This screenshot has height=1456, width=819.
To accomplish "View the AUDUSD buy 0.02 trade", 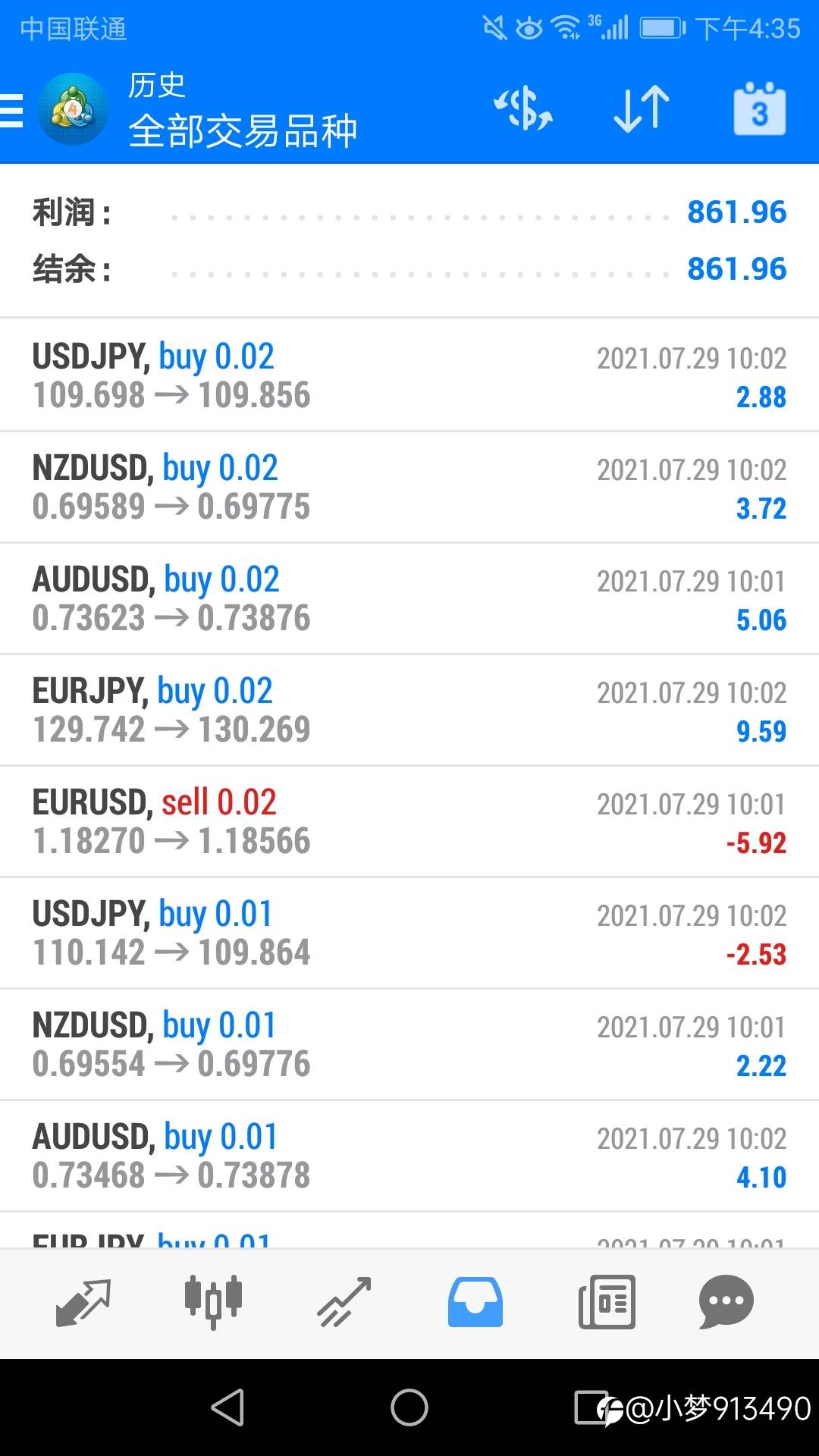I will (x=409, y=598).
